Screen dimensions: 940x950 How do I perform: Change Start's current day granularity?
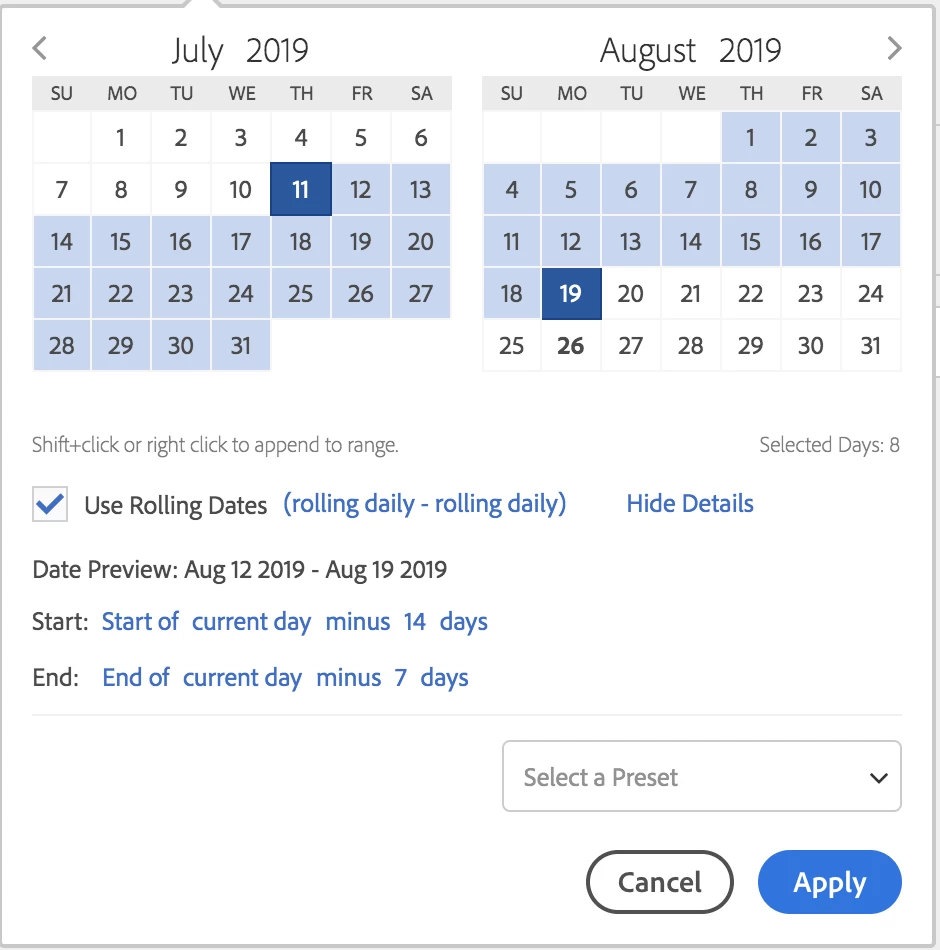click(251, 622)
